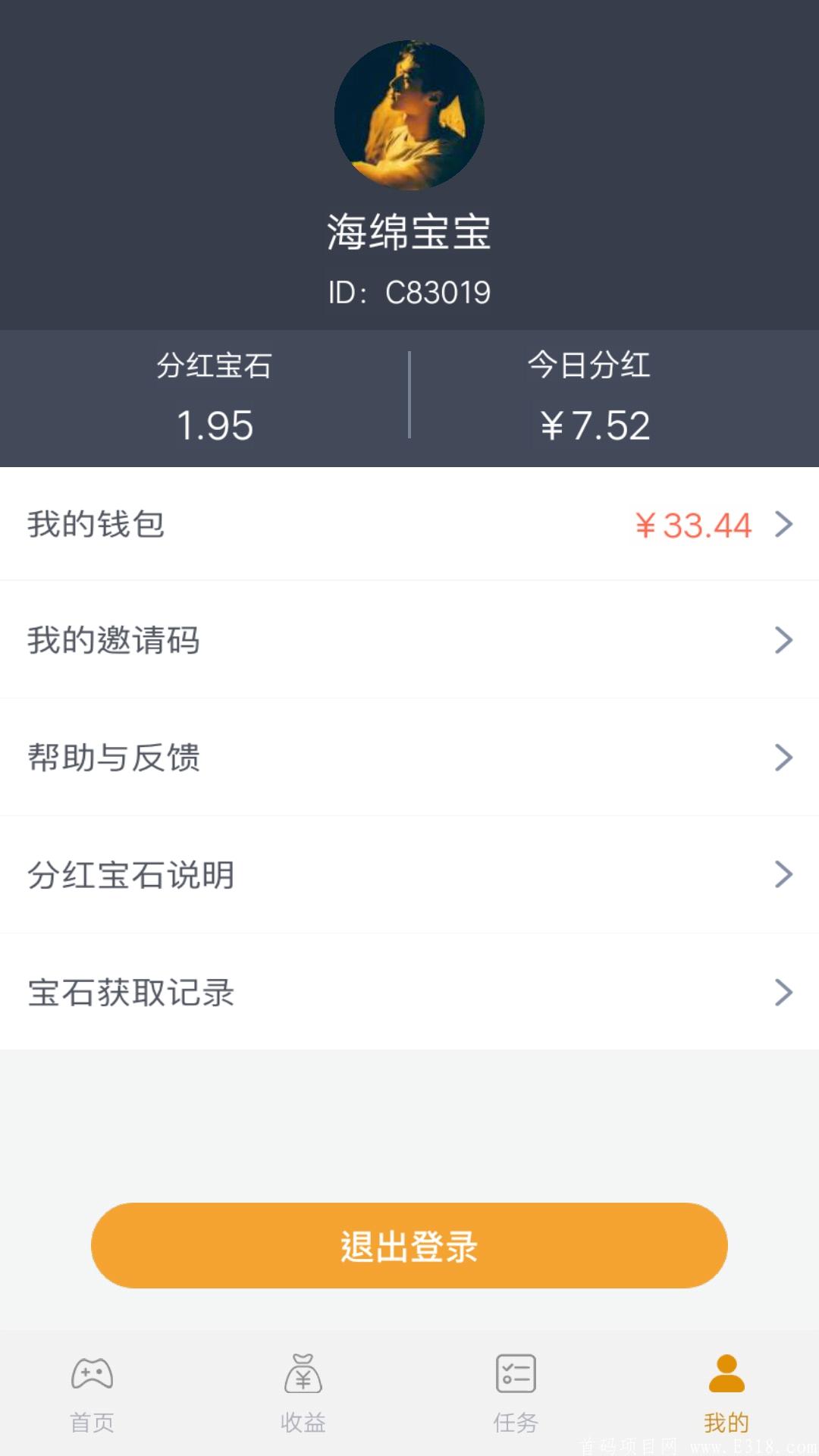Tap the profile avatar photo
Image resolution: width=819 pixels, height=1456 pixels.
pos(409,114)
